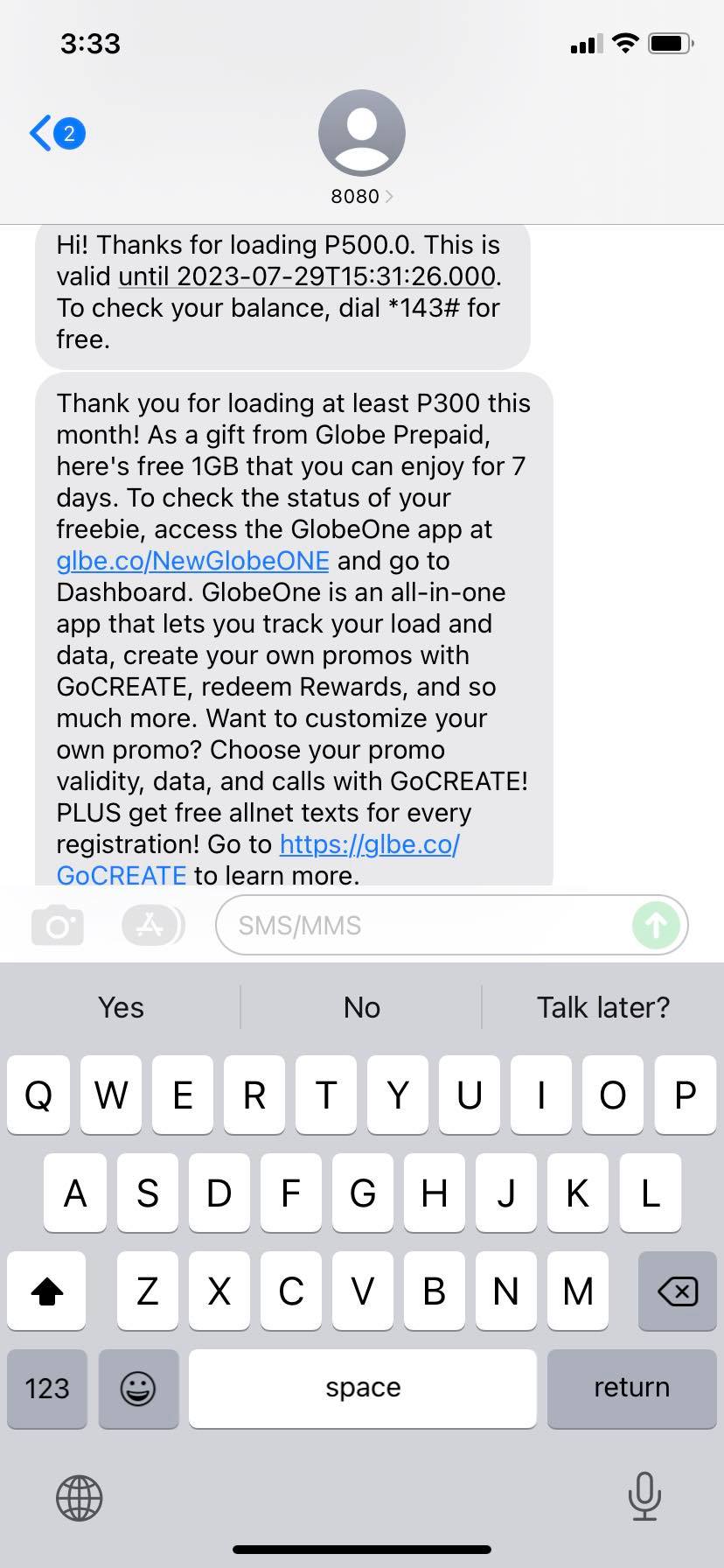Switch keyboard to numbers with 123 key
The image size is (724, 1568).
47,1389
